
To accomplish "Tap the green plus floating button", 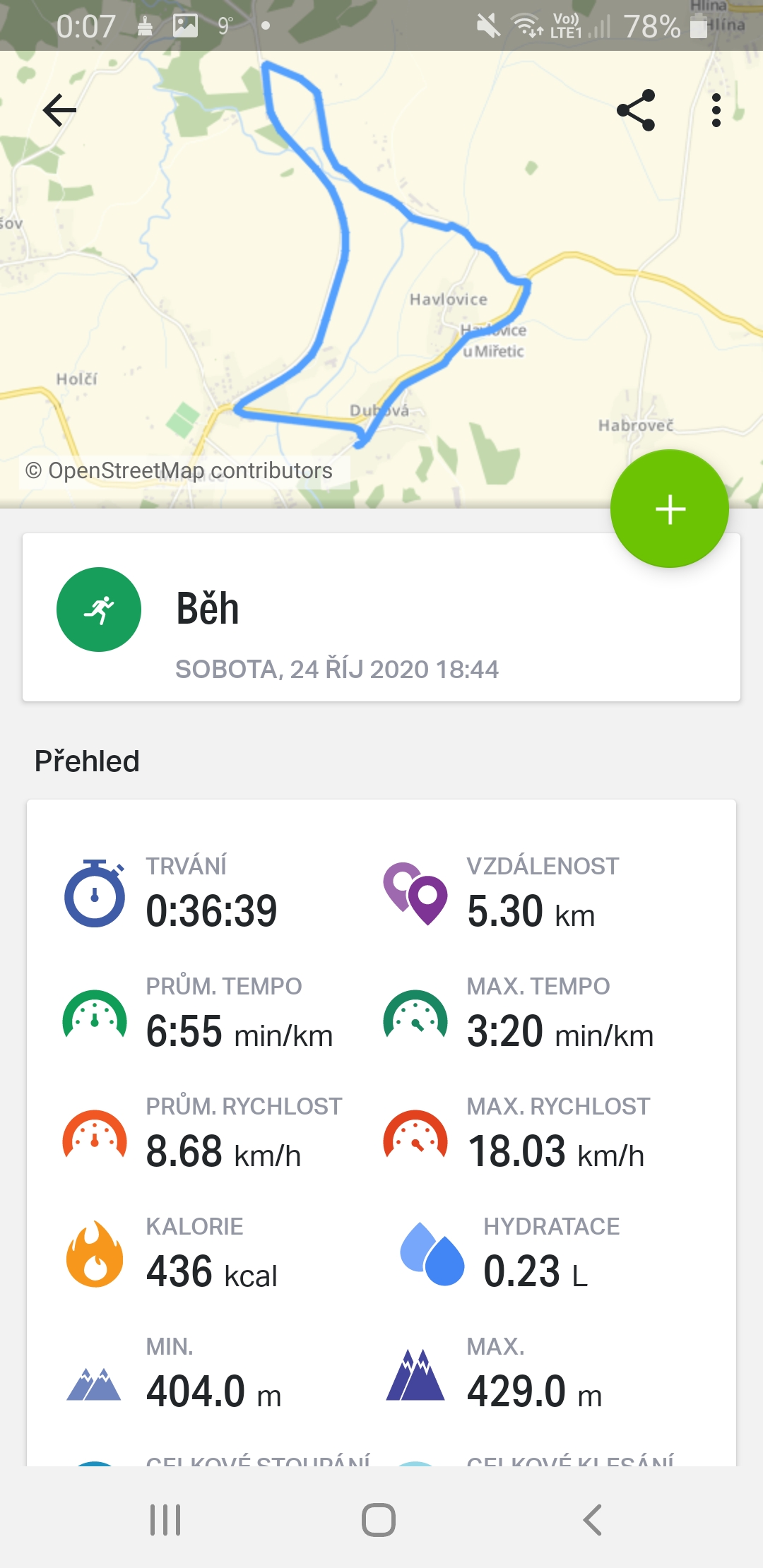I will click(x=669, y=509).
